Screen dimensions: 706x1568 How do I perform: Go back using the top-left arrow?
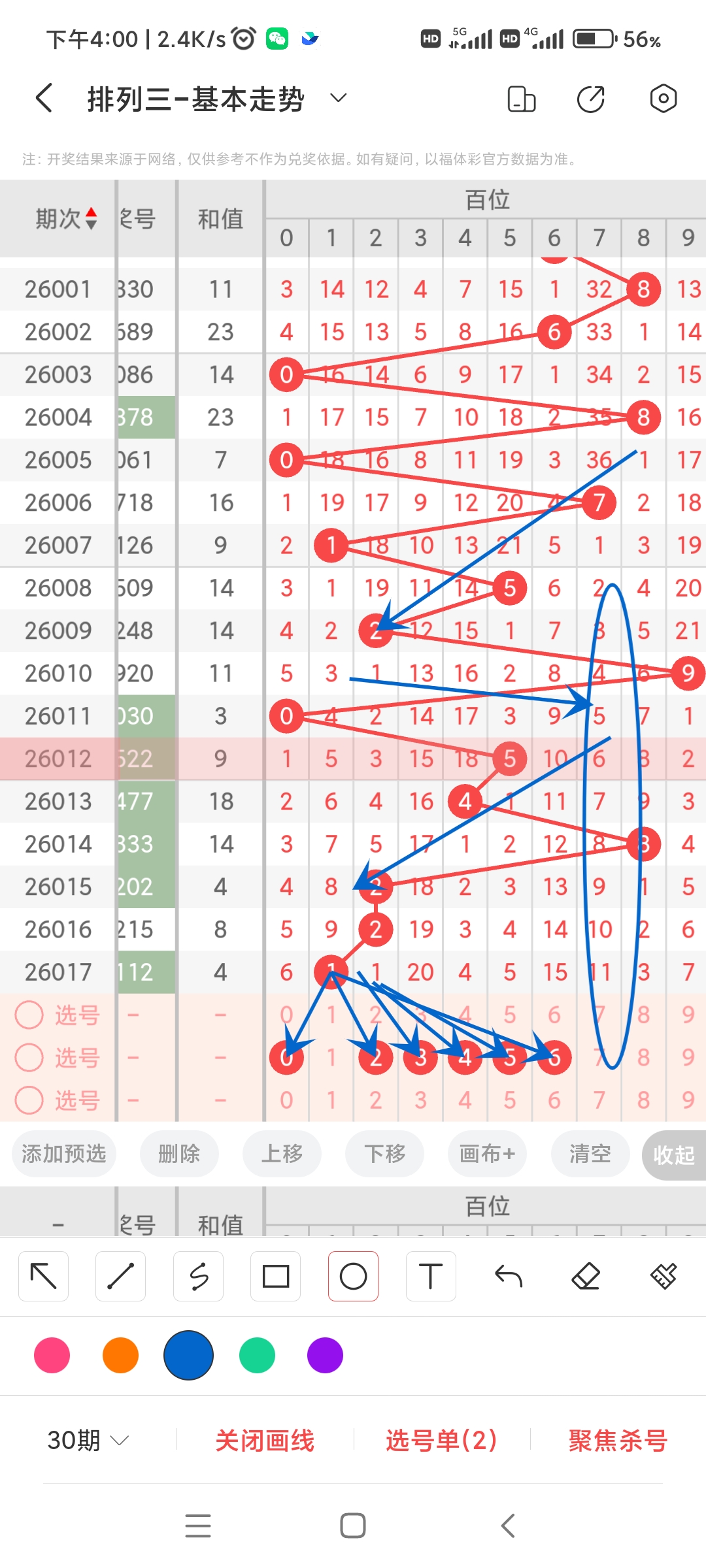[x=44, y=99]
